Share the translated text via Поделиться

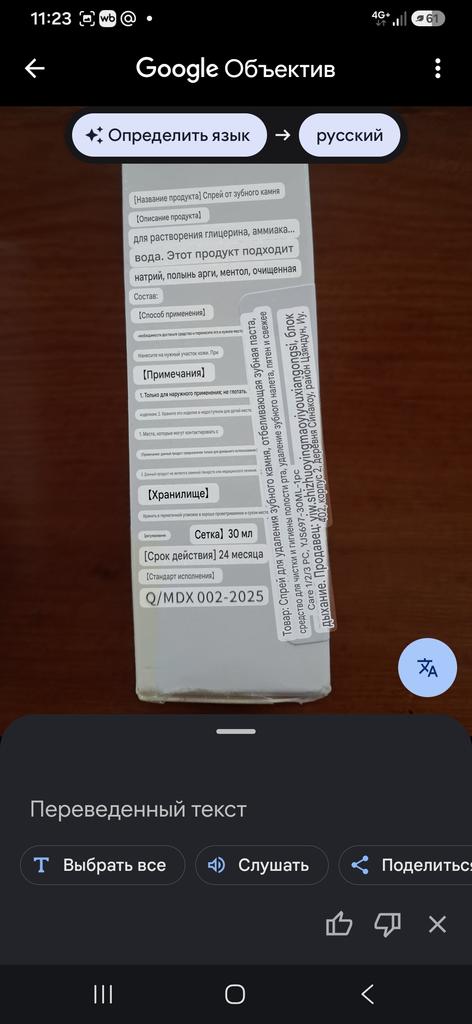pyautogui.click(x=405, y=865)
